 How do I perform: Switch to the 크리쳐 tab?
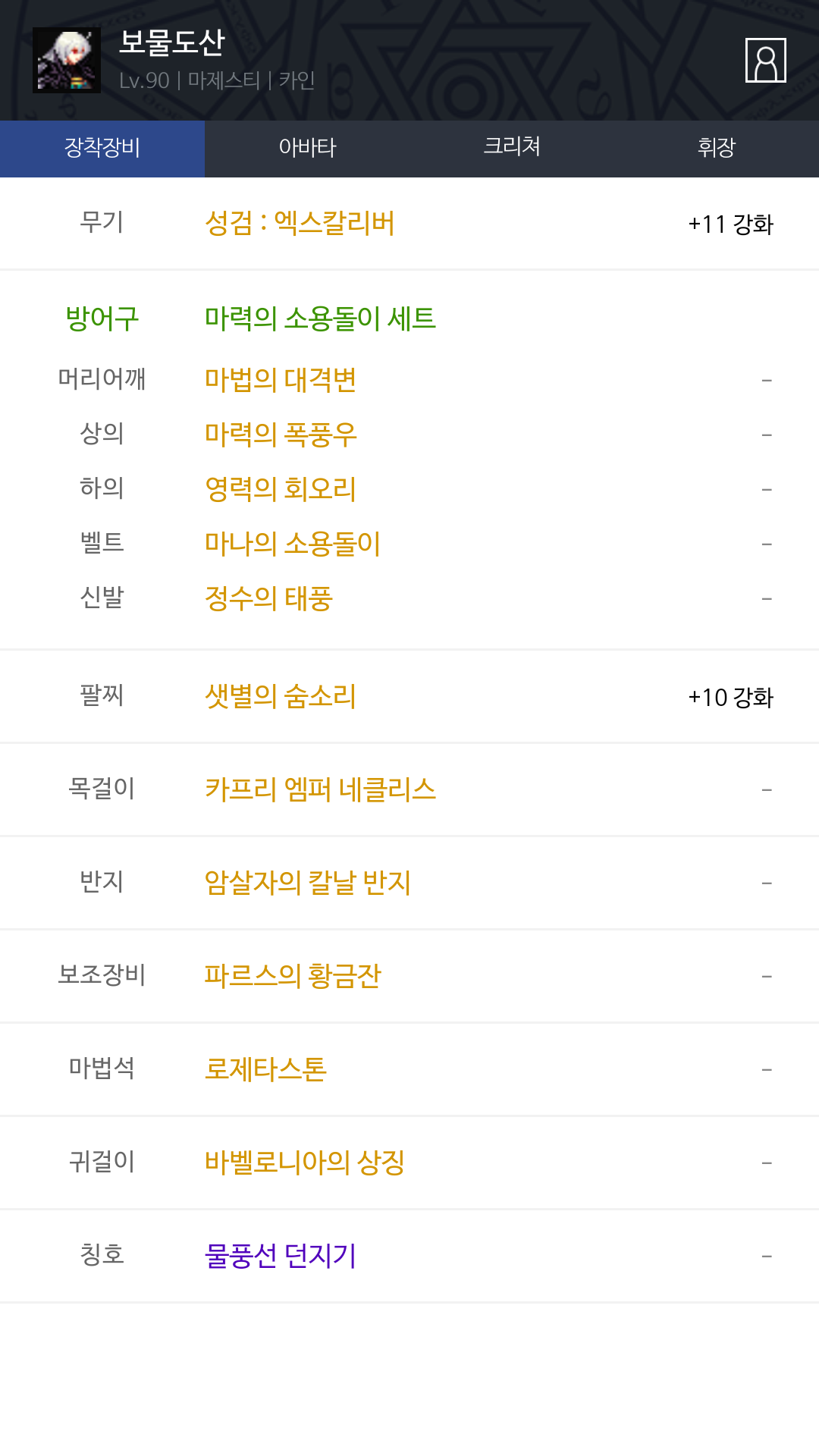[x=512, y=149]
